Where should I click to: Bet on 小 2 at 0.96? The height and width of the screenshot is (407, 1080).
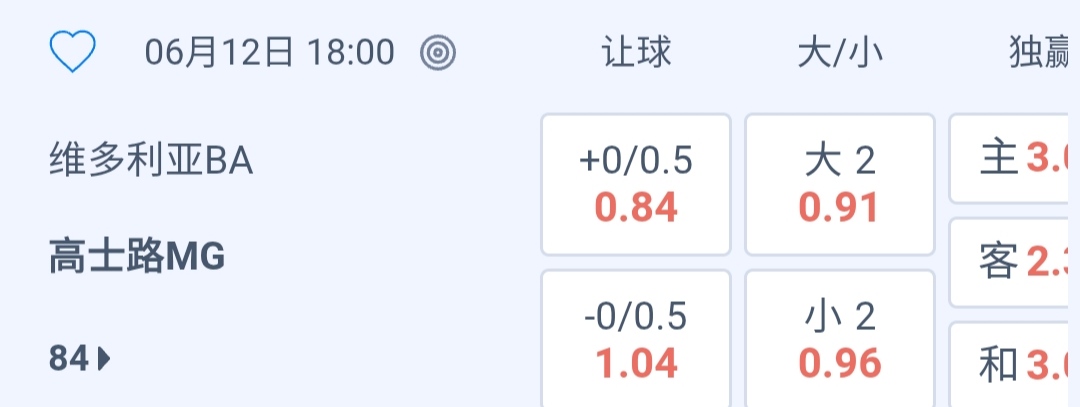[x=839, y=338]
